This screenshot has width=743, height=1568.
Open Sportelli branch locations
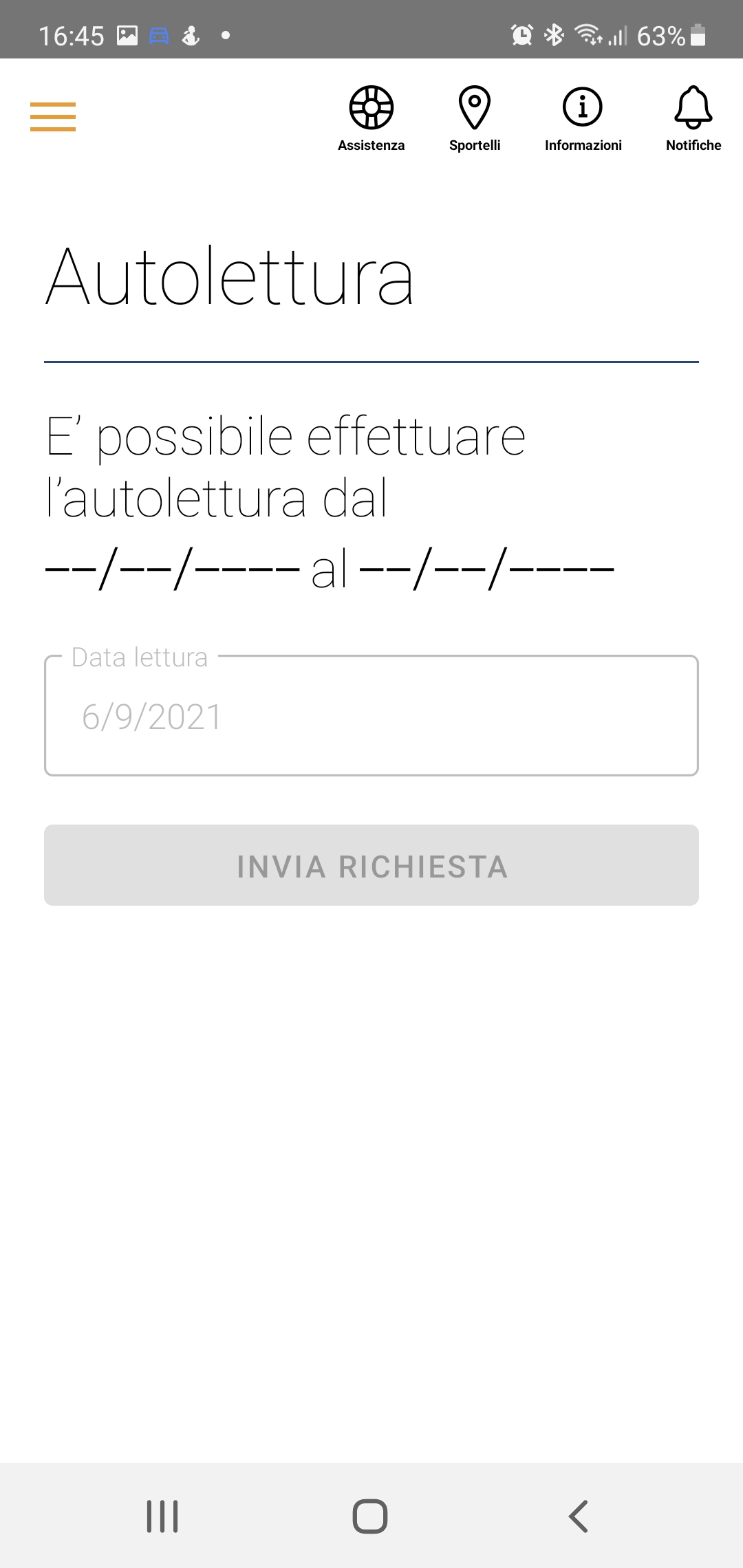(475, 118)
